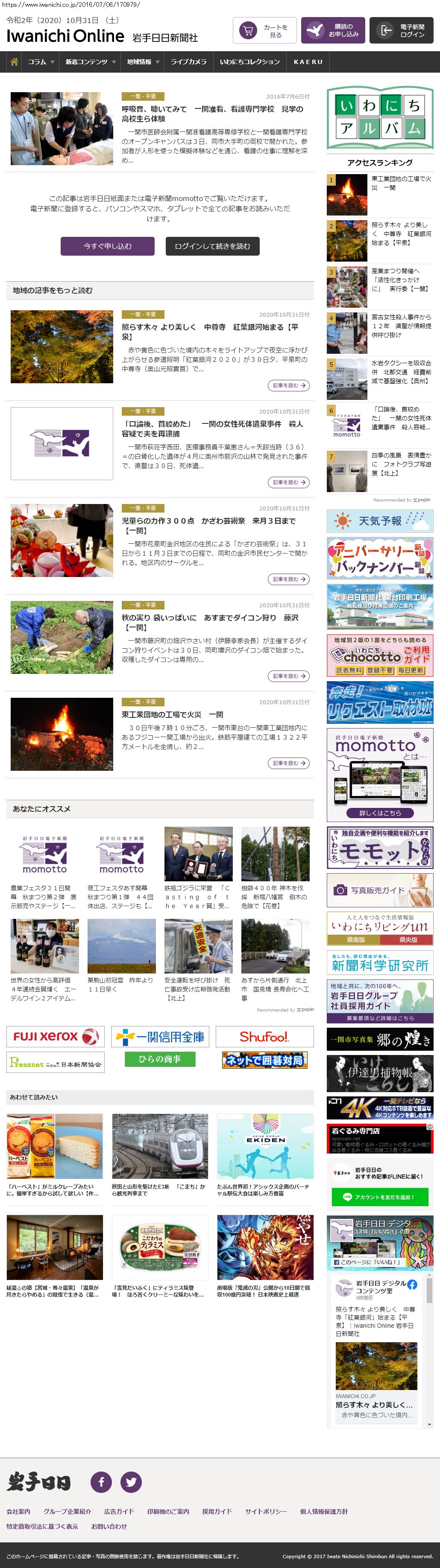Tap 購読のお申し込み subscription button
This screenshot has width=440, height=1568.
[333, 30]
